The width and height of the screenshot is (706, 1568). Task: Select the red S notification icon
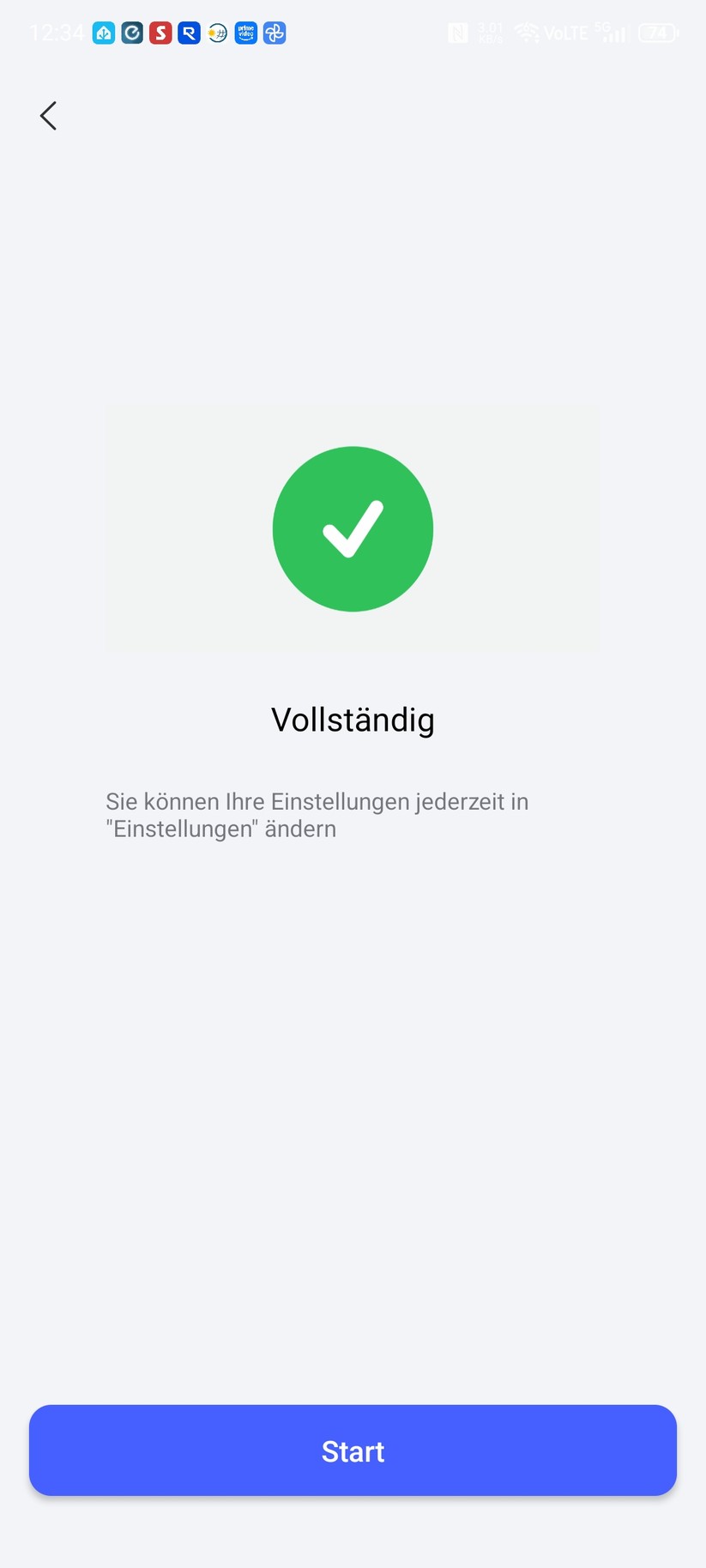click(160, 33)
